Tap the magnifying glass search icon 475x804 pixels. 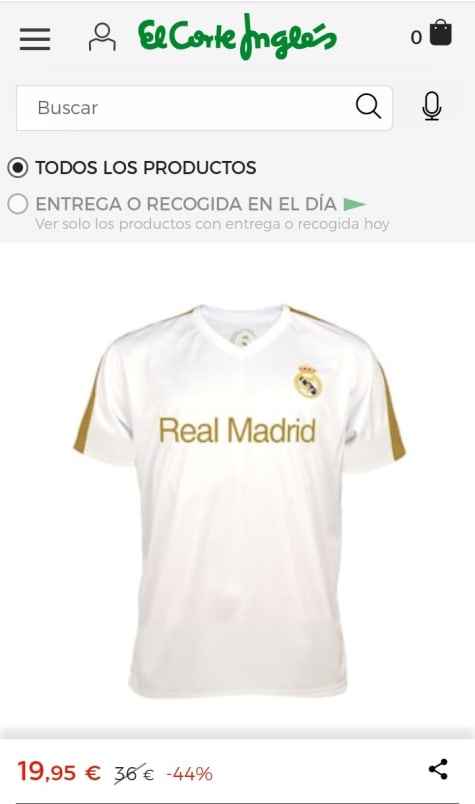pyautogui.click(x=368, y=107)
